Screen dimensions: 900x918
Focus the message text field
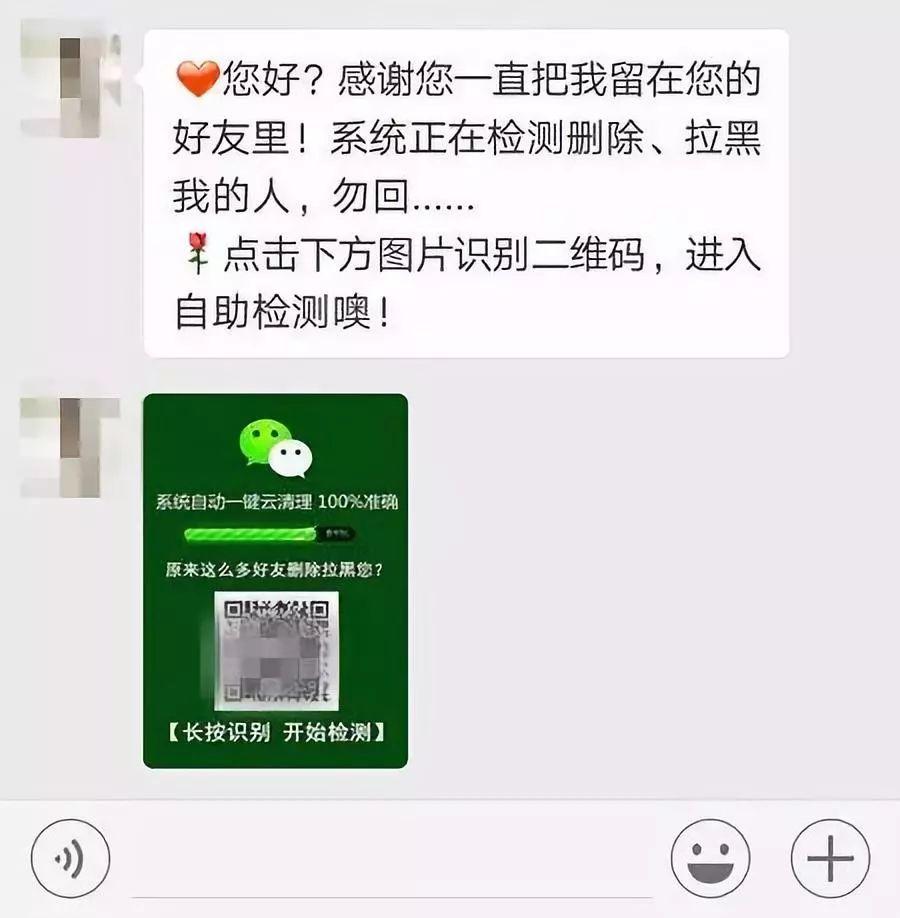coord(390,860)
